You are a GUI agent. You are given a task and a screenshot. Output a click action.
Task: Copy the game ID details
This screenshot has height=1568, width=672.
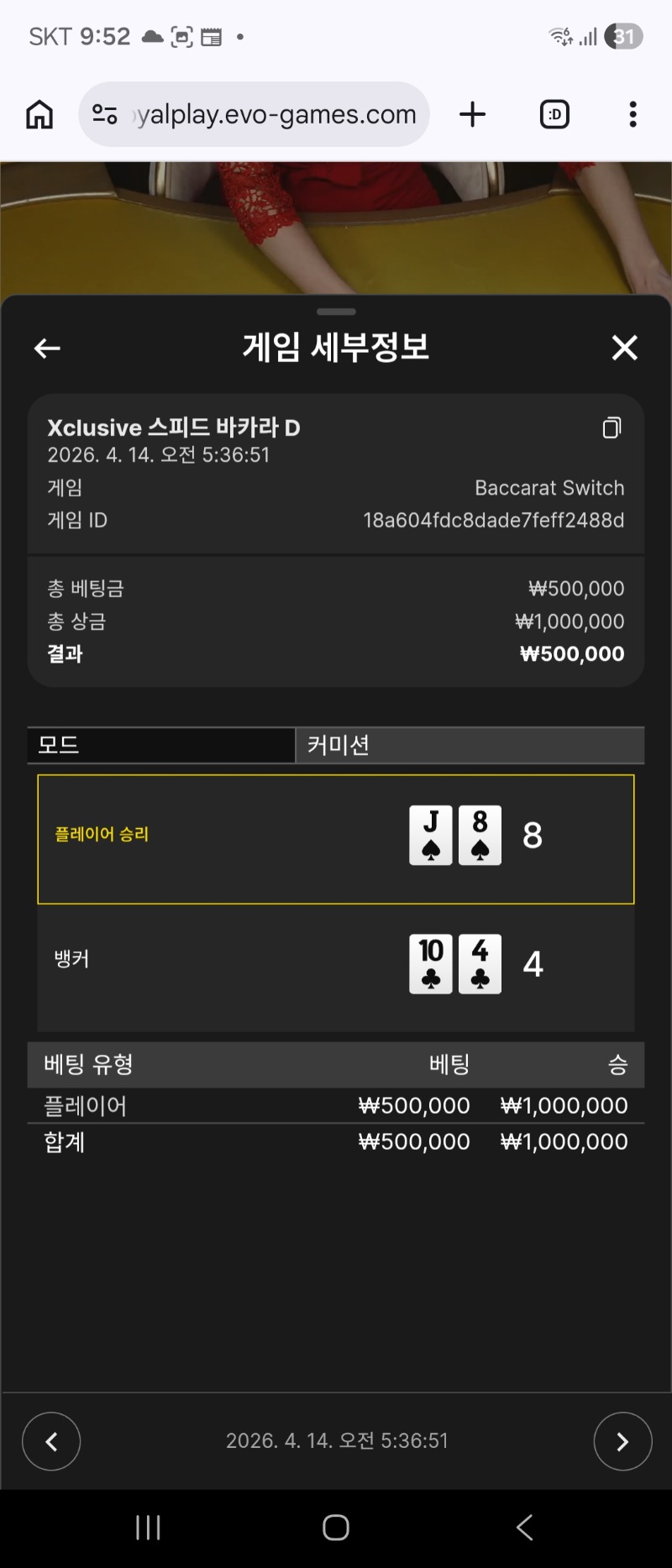[x=612, y=428]
